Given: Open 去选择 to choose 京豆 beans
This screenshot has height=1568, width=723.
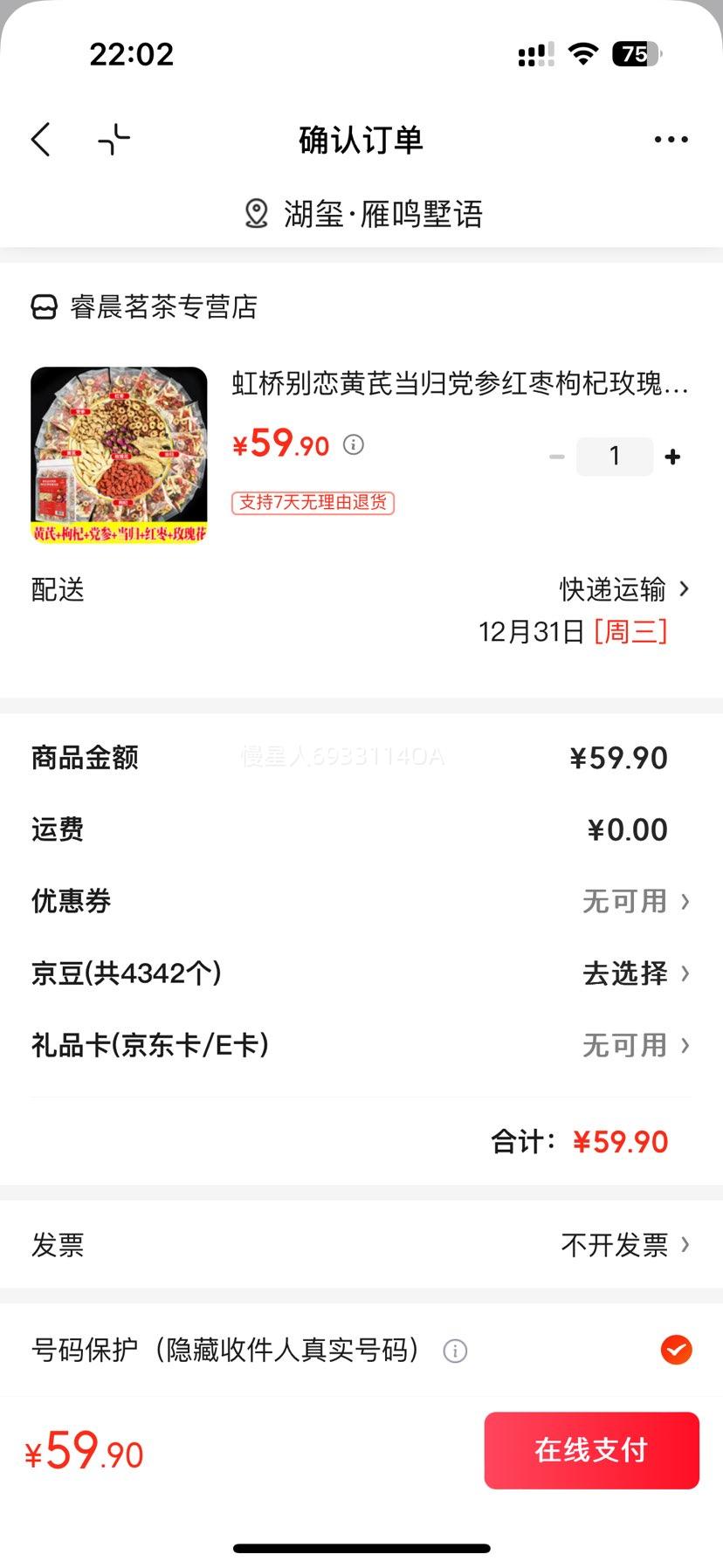Looking at the screenshot, I should (624, 973).
